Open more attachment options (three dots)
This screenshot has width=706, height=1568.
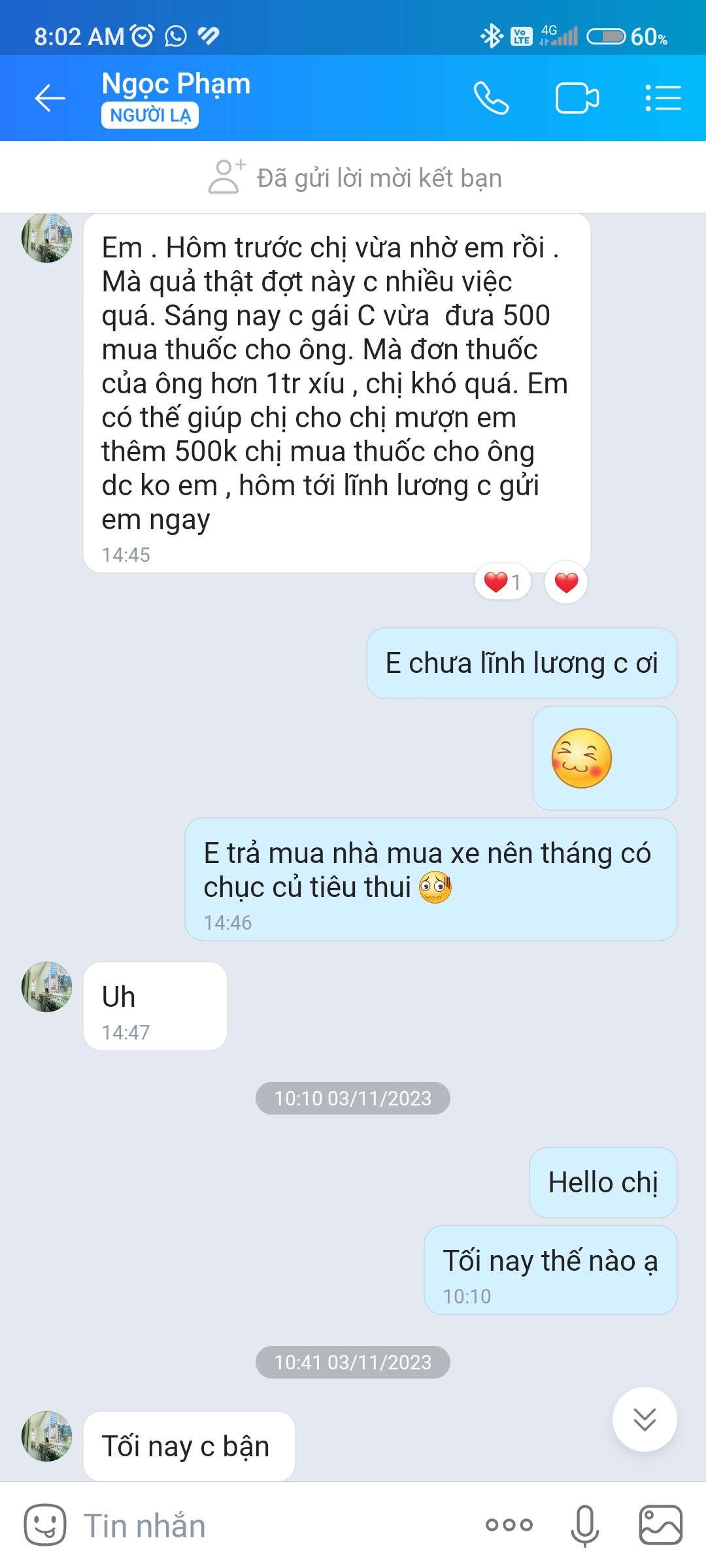click(509, 1526)
